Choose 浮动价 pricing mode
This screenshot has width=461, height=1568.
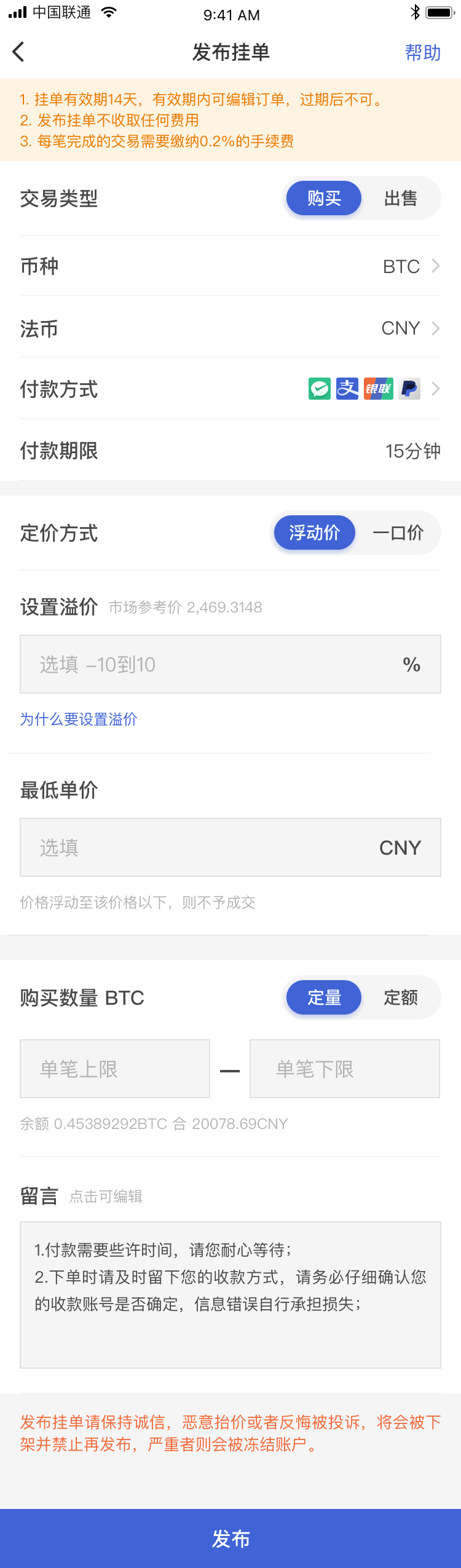coord(314,533)
